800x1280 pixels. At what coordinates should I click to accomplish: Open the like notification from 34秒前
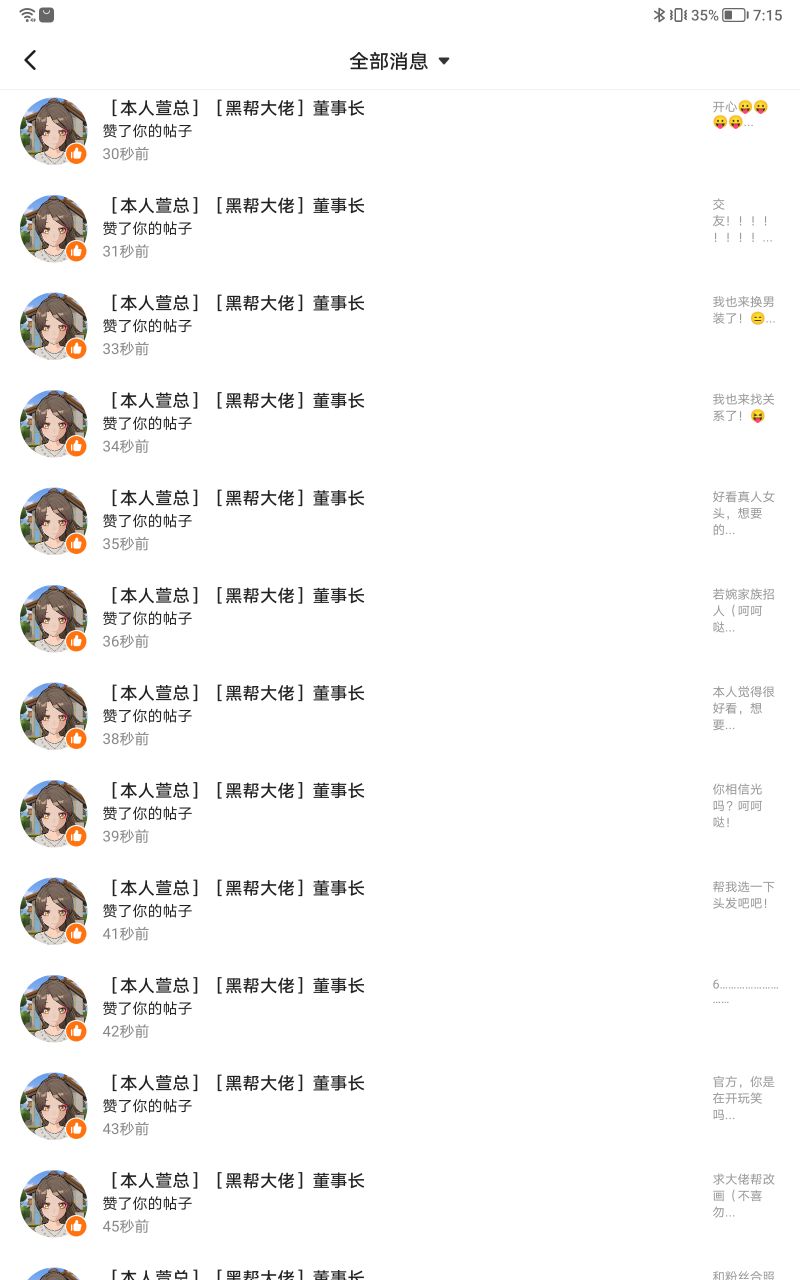(400, 423)
